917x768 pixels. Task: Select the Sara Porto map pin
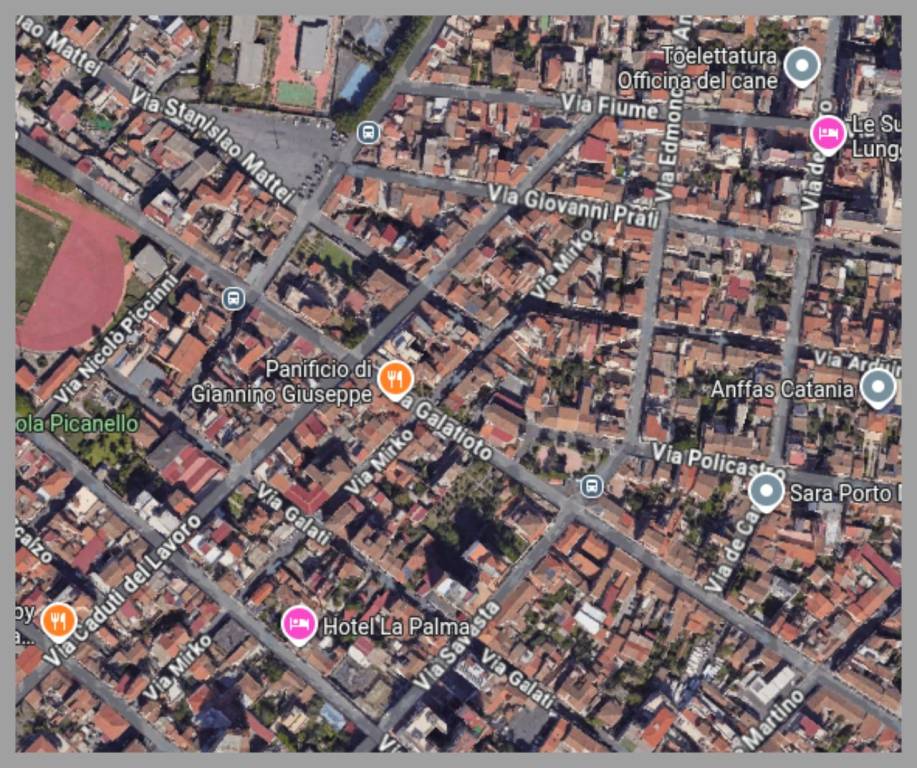click(x=766, y=491)
